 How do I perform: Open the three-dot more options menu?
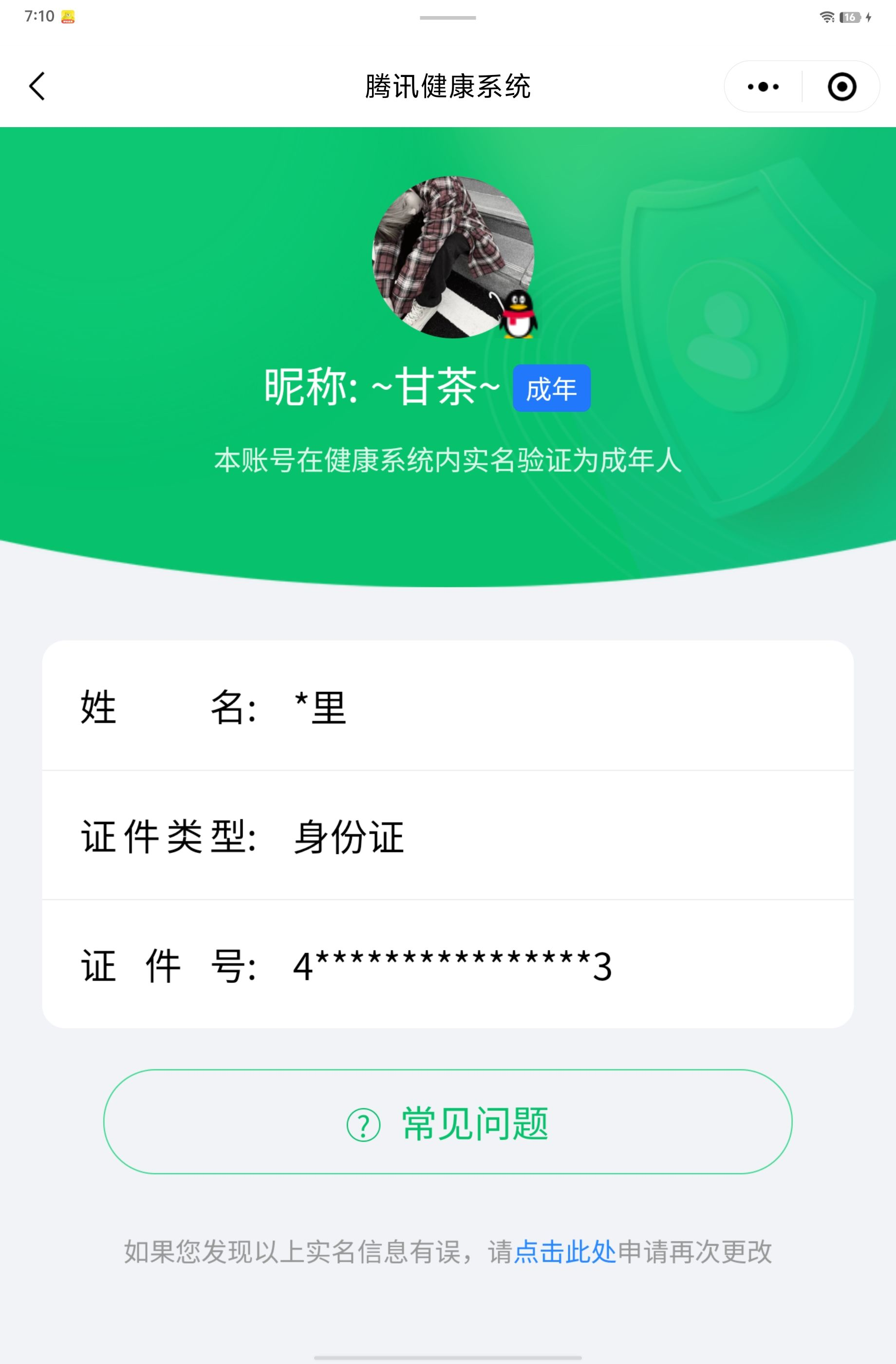tap(763, 87)
